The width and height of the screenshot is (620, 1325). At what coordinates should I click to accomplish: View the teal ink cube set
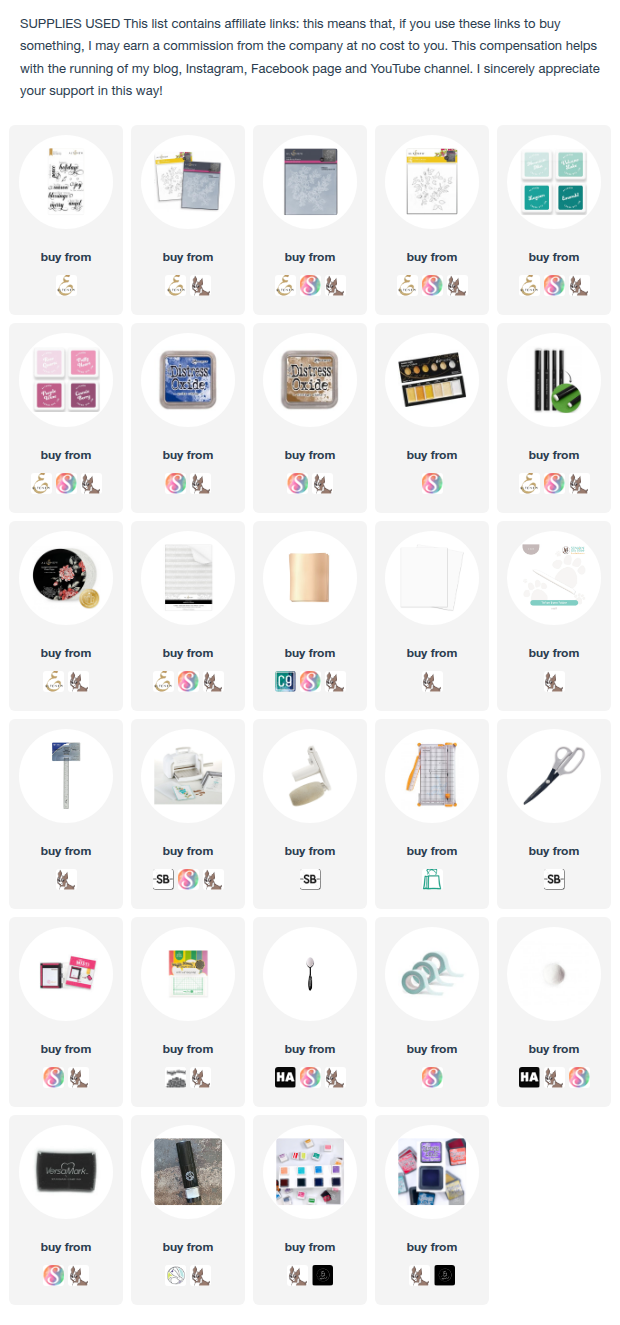pyautogui.click(x=553, y=181)
